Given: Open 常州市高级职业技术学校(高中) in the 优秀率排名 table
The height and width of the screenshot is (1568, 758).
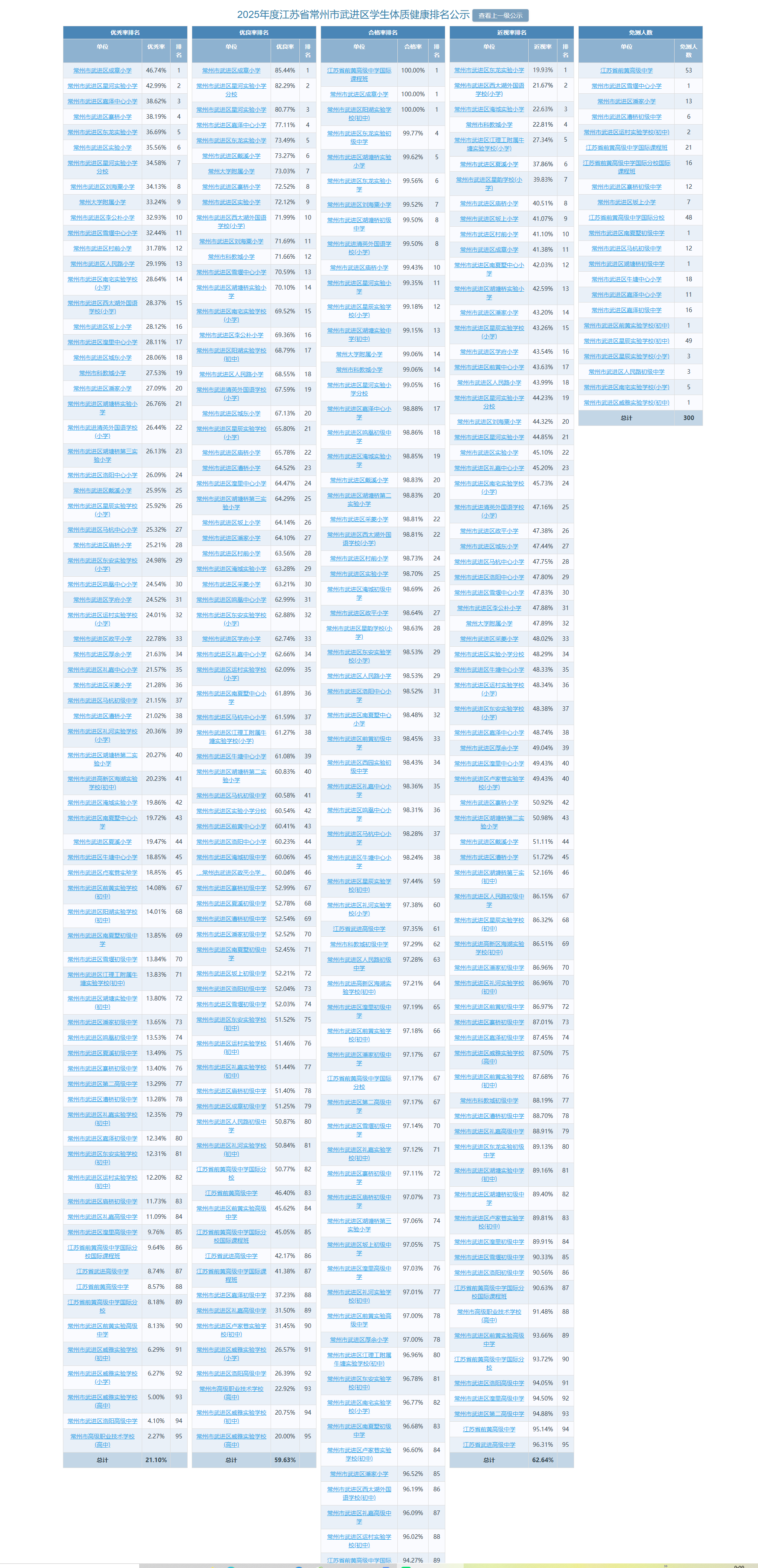Looking at the screenshot, I should (102, 1440).
